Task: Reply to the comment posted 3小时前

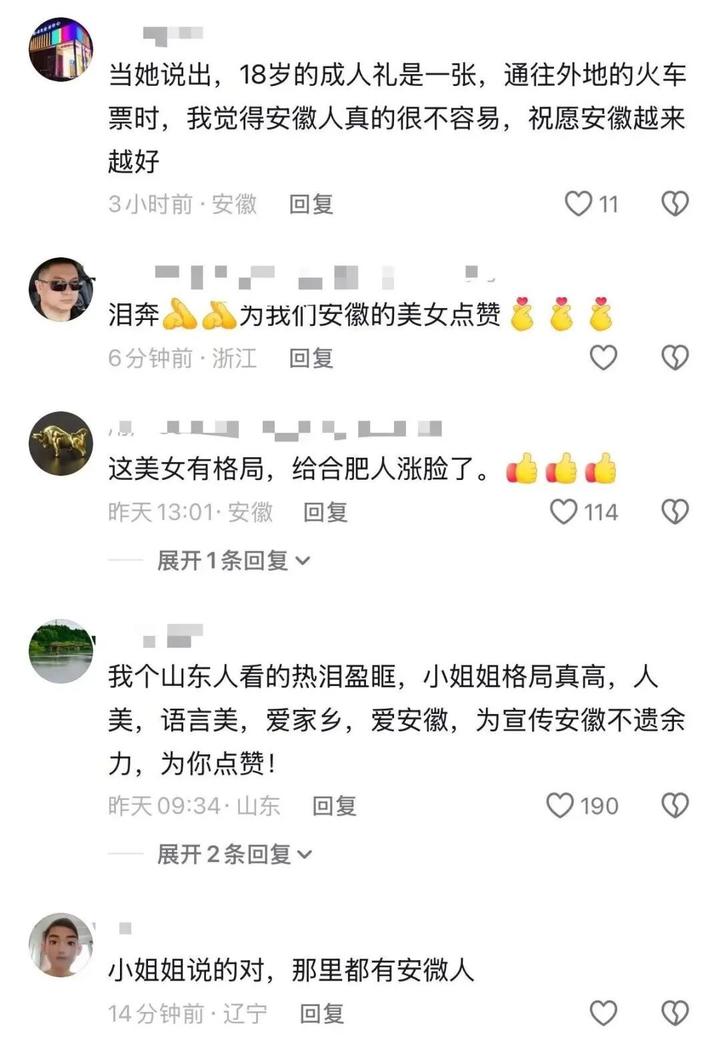Action: (311, 204)
